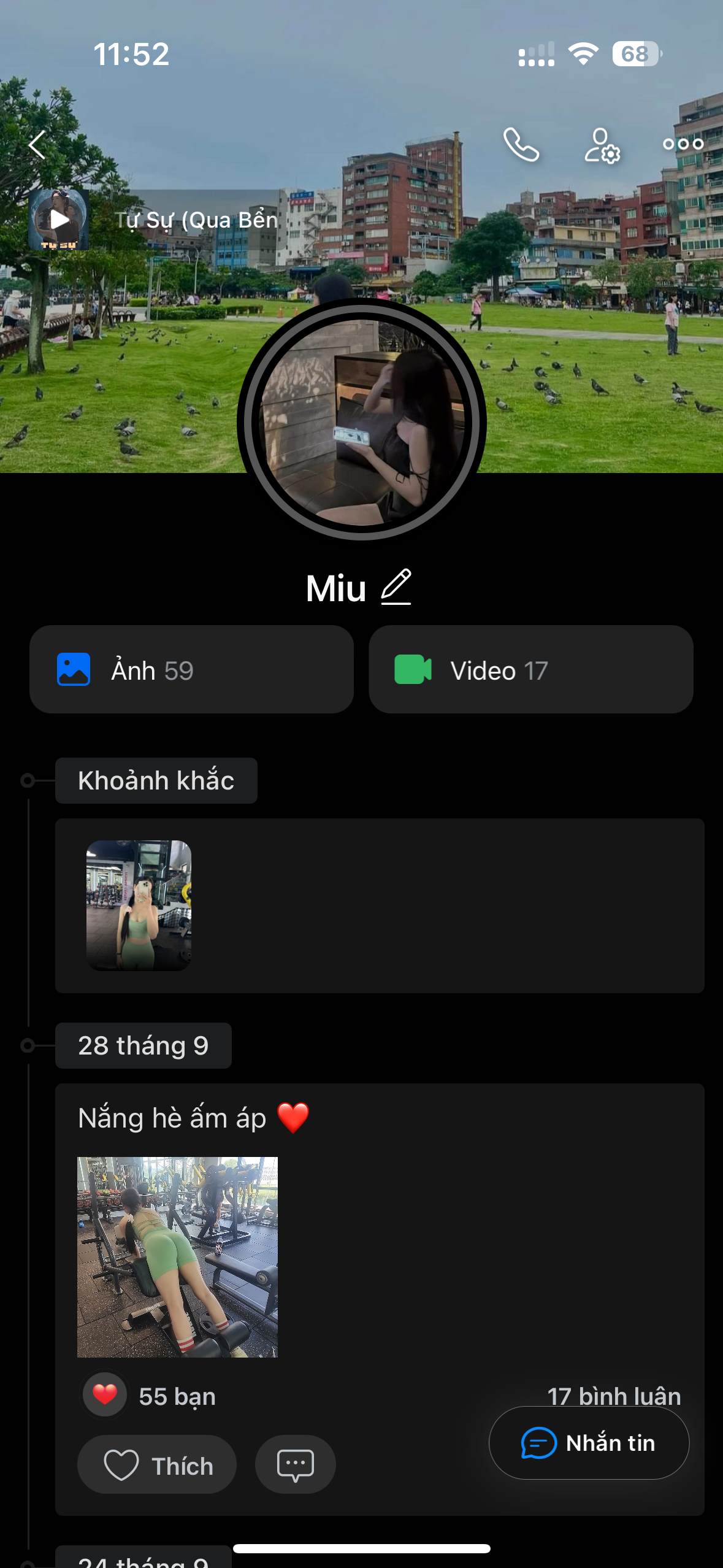Start a voice call from the profile
The height and width of the screenshot is (1568, 723).
[x=521, y=145]
